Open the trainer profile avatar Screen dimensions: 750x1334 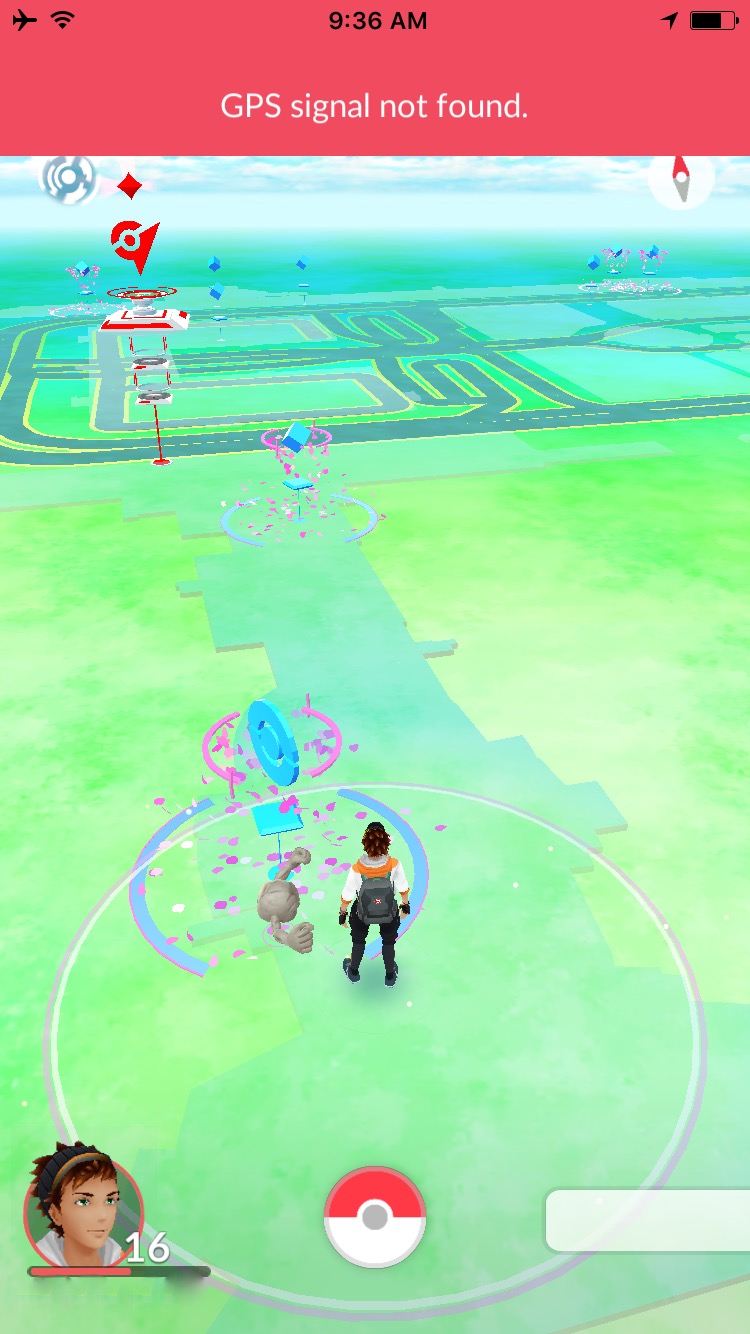83,1208
